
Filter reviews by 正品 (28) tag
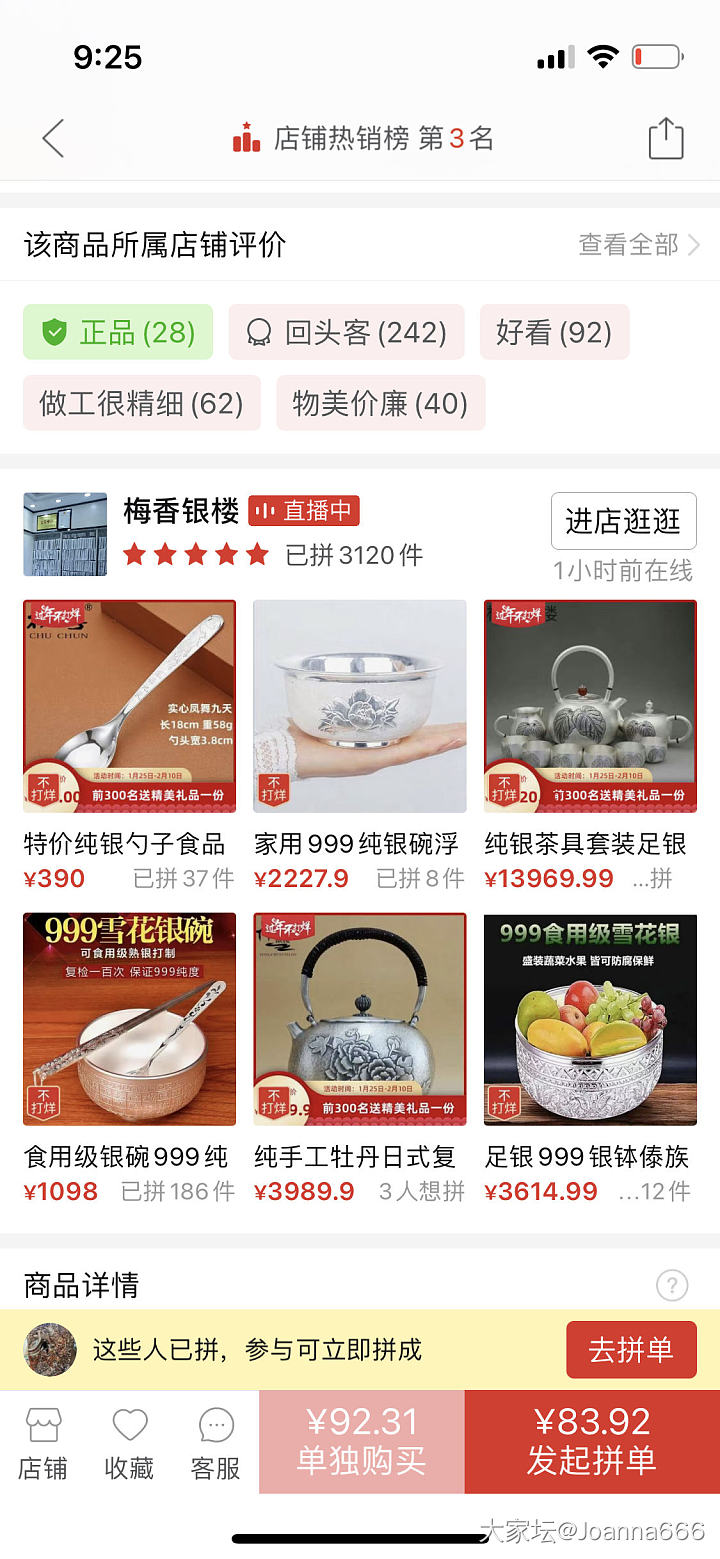pos(118,332)
